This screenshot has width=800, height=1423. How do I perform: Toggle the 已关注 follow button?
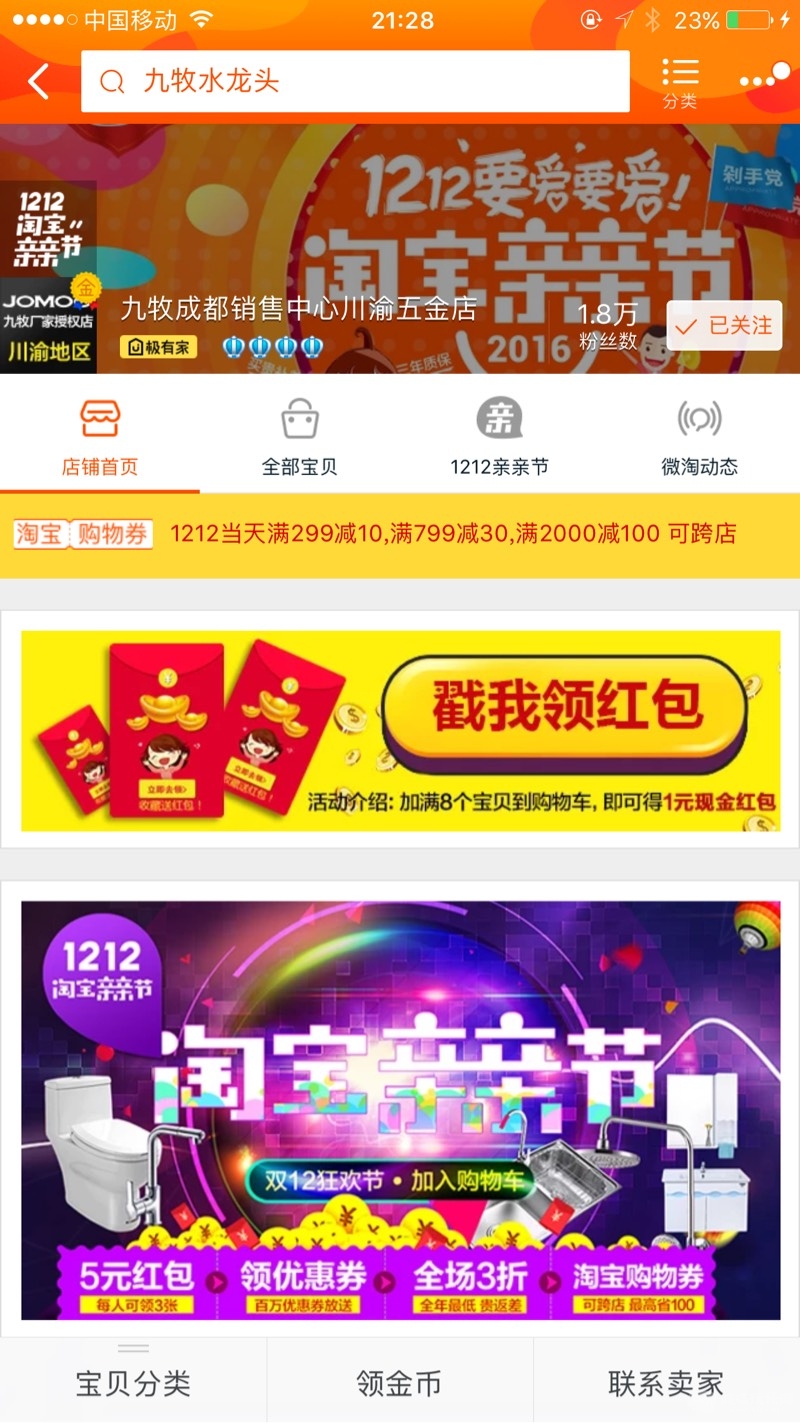[x=724, y=326]
